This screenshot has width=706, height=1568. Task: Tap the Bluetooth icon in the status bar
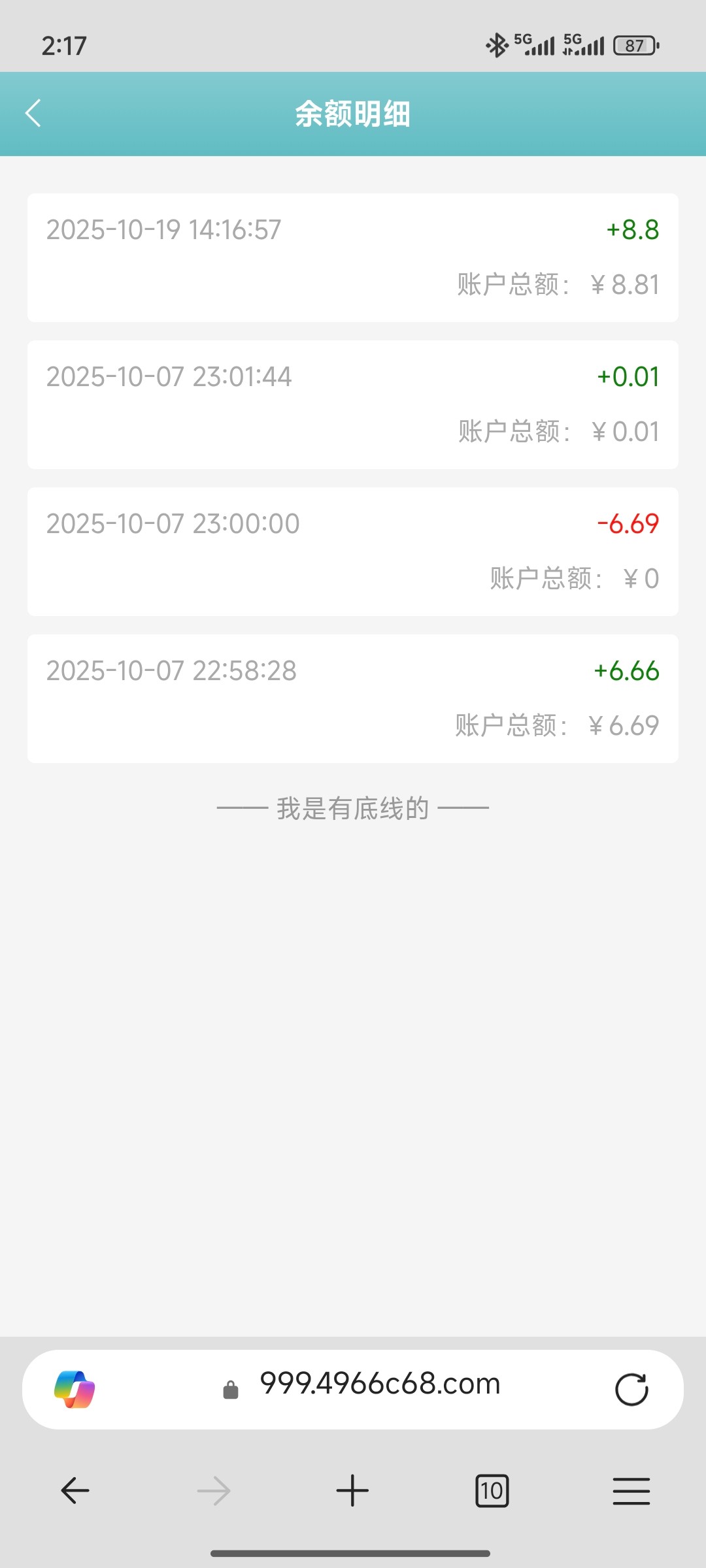click(x=496, y=44)
